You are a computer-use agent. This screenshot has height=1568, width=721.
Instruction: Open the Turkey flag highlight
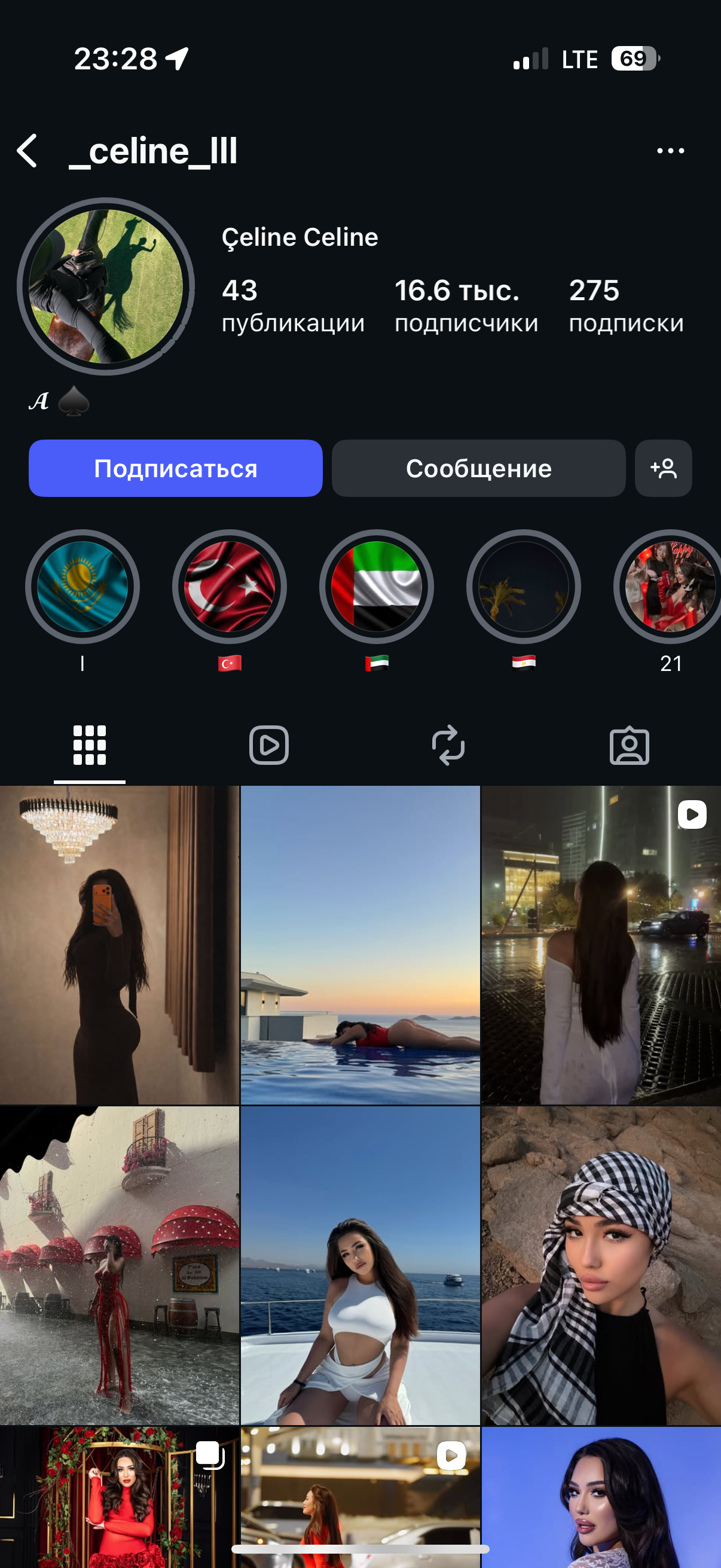[x=230, y=586]
